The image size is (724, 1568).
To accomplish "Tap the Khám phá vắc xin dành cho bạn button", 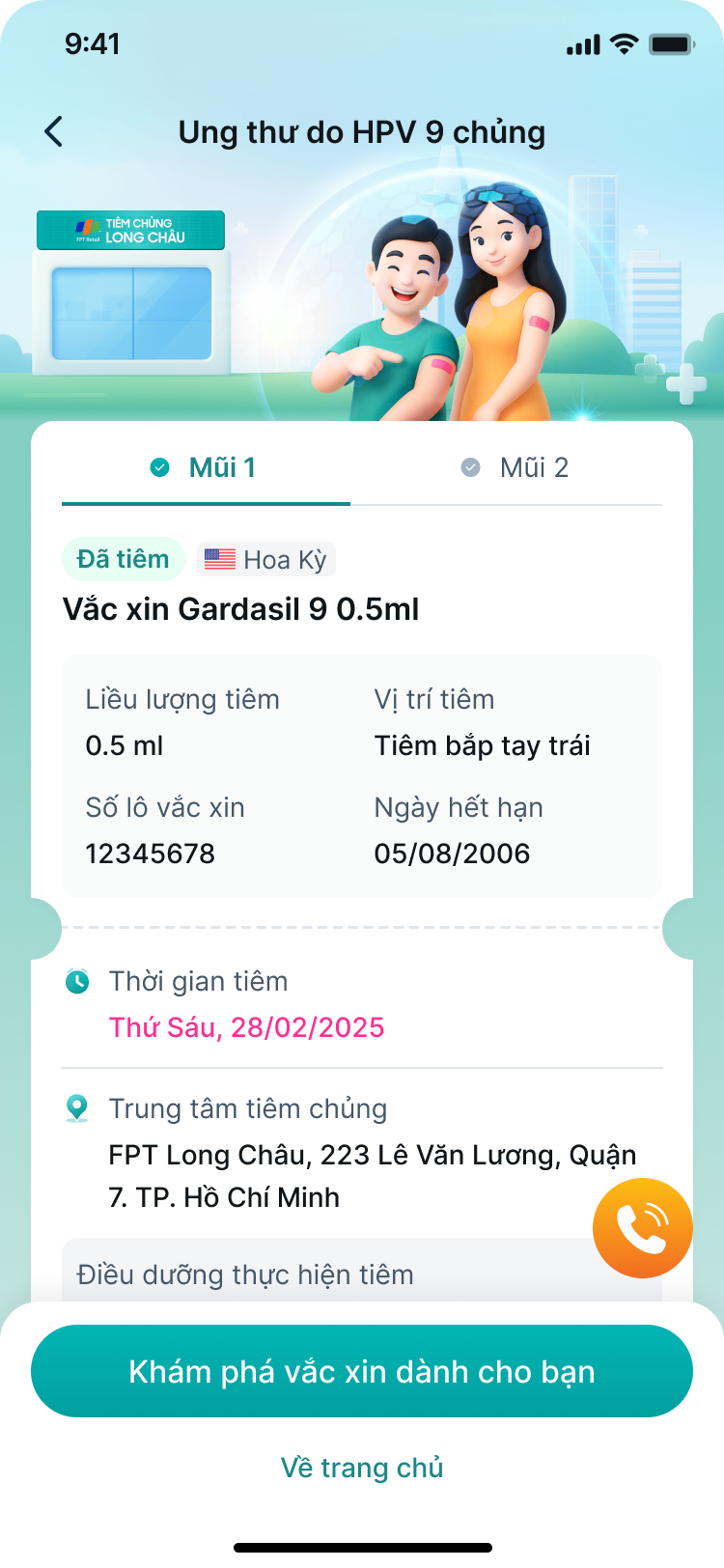I will point(361,1371).
